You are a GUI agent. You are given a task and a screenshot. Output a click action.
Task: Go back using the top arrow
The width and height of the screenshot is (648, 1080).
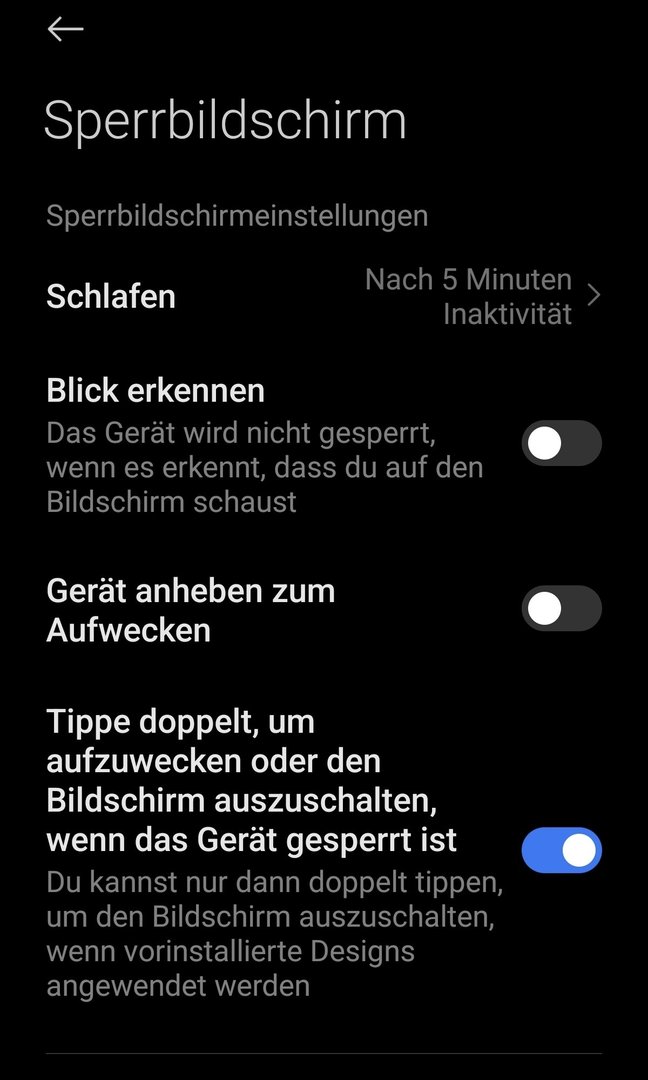[x=66, y=30]
